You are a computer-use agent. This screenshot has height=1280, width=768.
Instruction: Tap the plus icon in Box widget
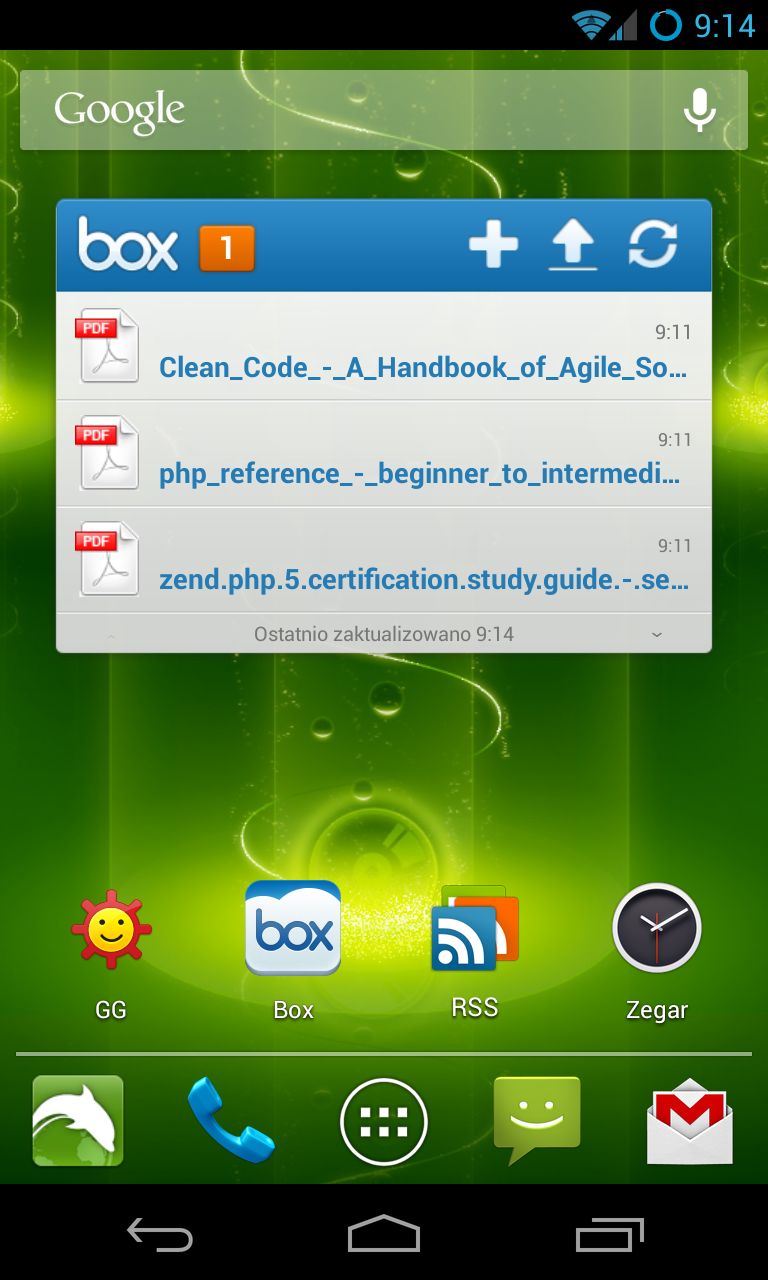tap(494, 245)
